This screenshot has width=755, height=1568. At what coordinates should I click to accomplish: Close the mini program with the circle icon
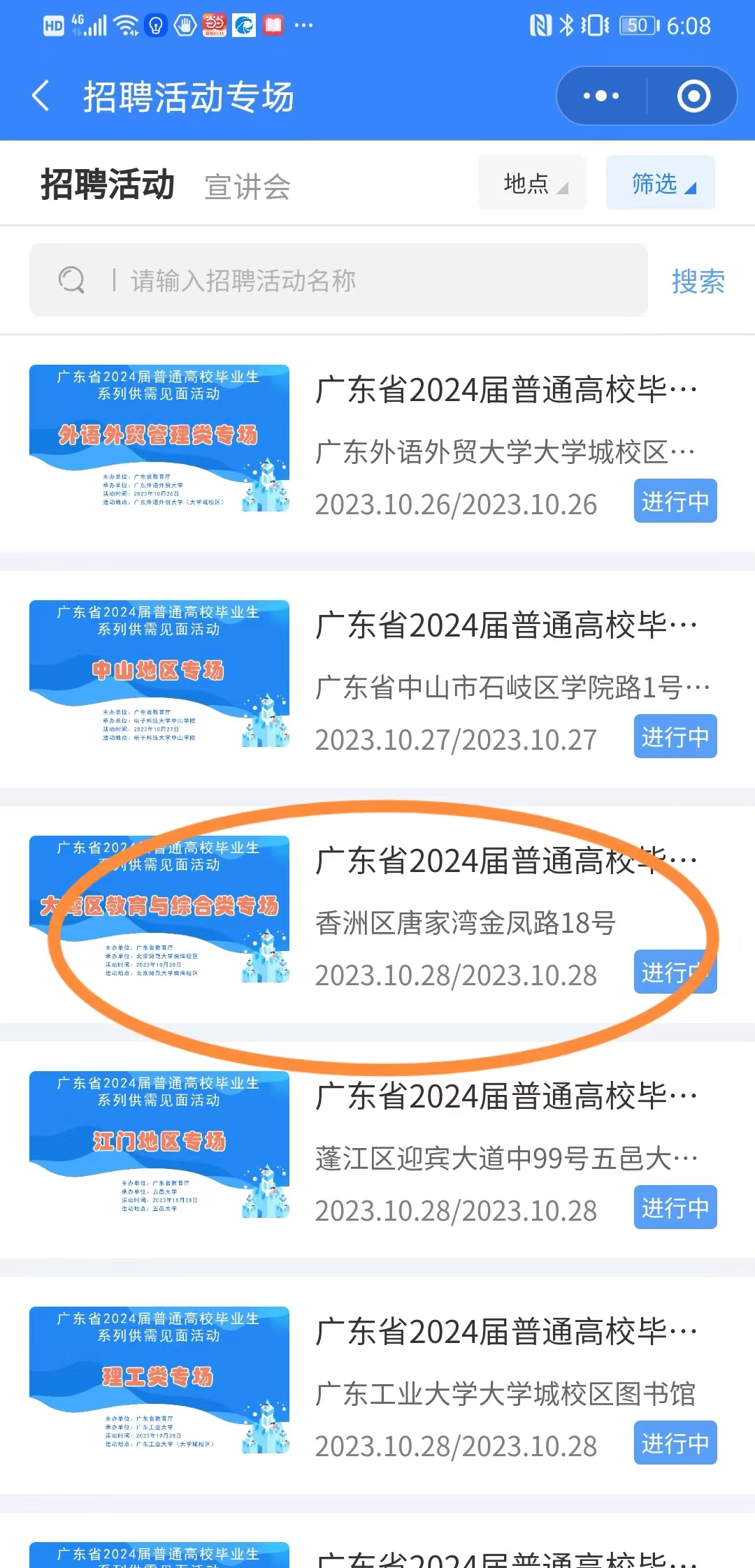pos(693,96)
